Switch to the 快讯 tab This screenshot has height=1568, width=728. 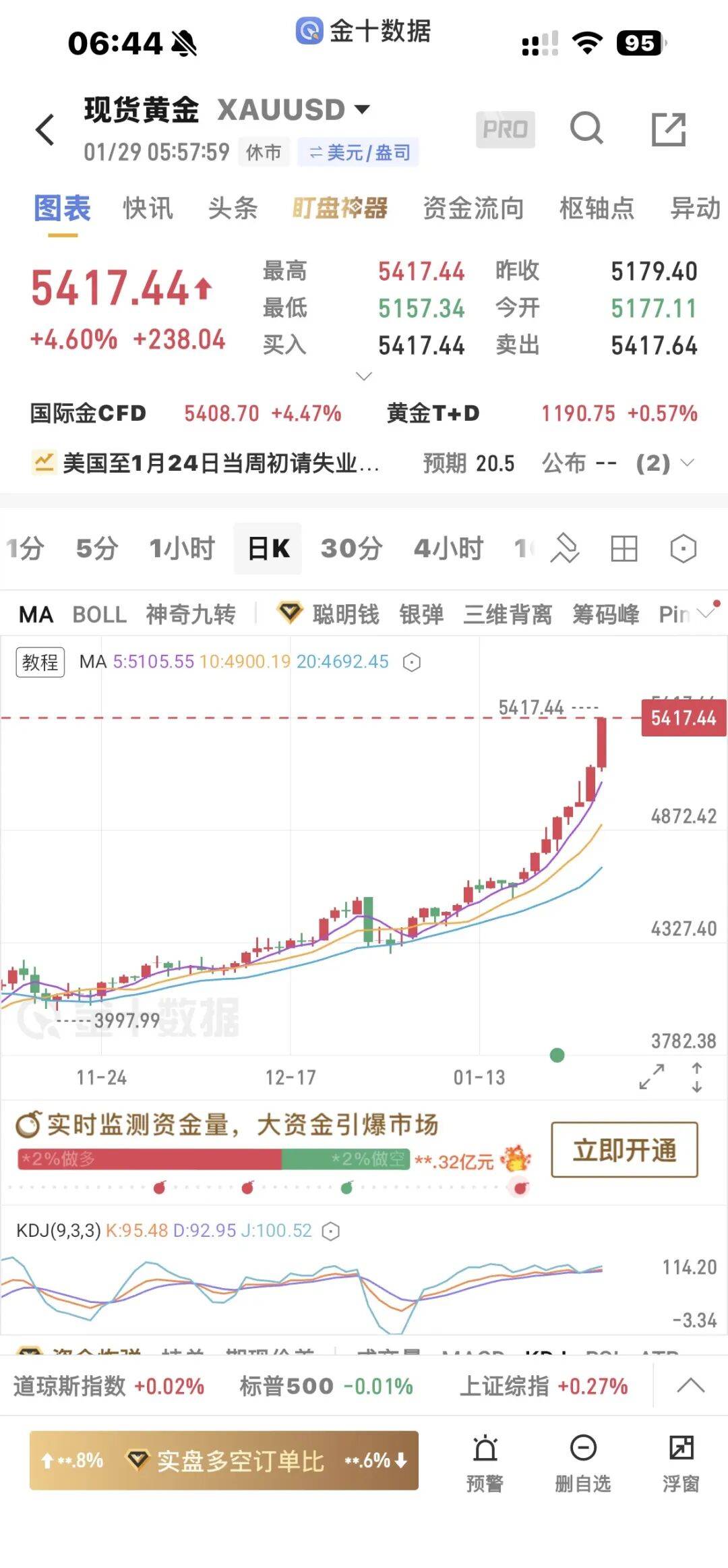tap(148, 208)
